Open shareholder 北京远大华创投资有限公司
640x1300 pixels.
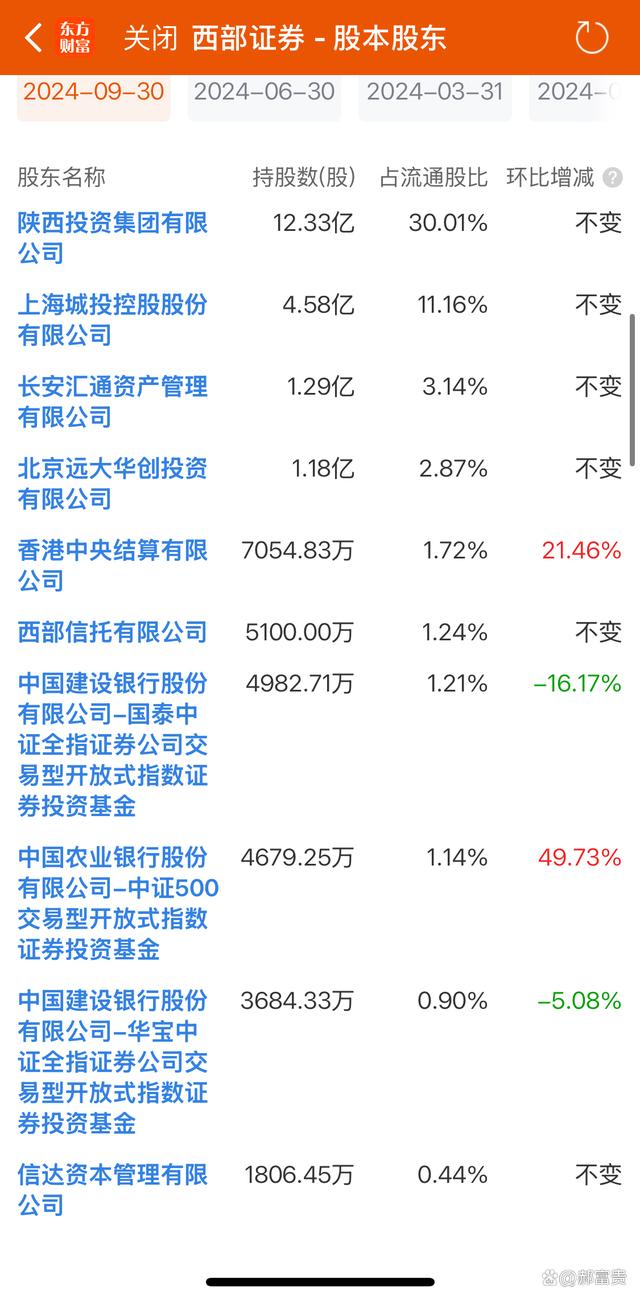click(113, 483)
